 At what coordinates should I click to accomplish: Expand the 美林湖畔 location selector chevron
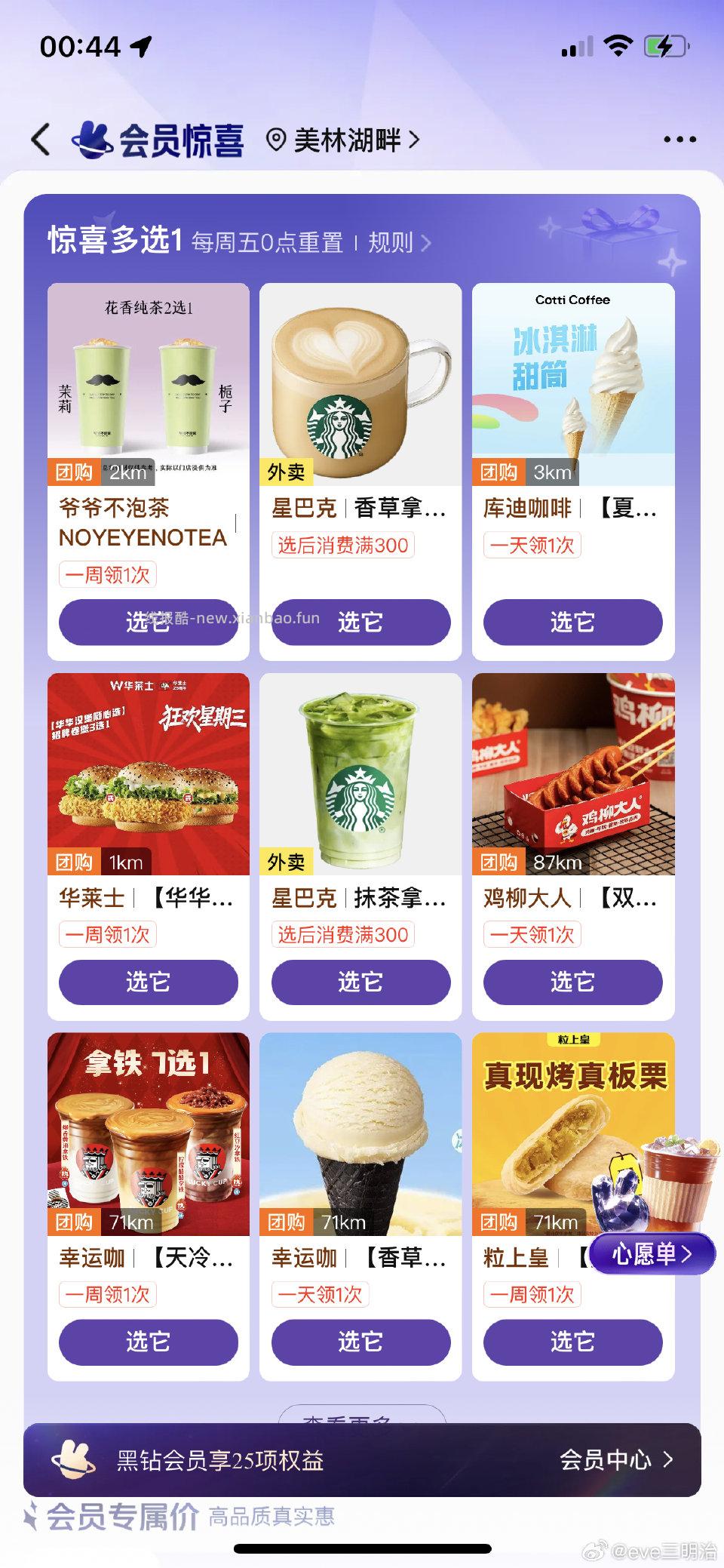click(x=413, y=139)
